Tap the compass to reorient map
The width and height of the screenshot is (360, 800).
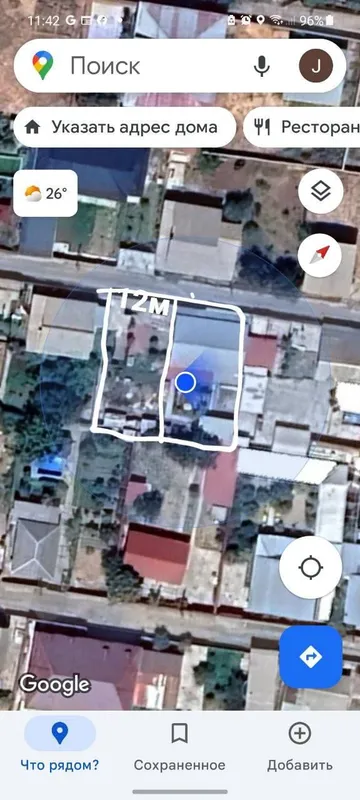[x=320, y=255]
